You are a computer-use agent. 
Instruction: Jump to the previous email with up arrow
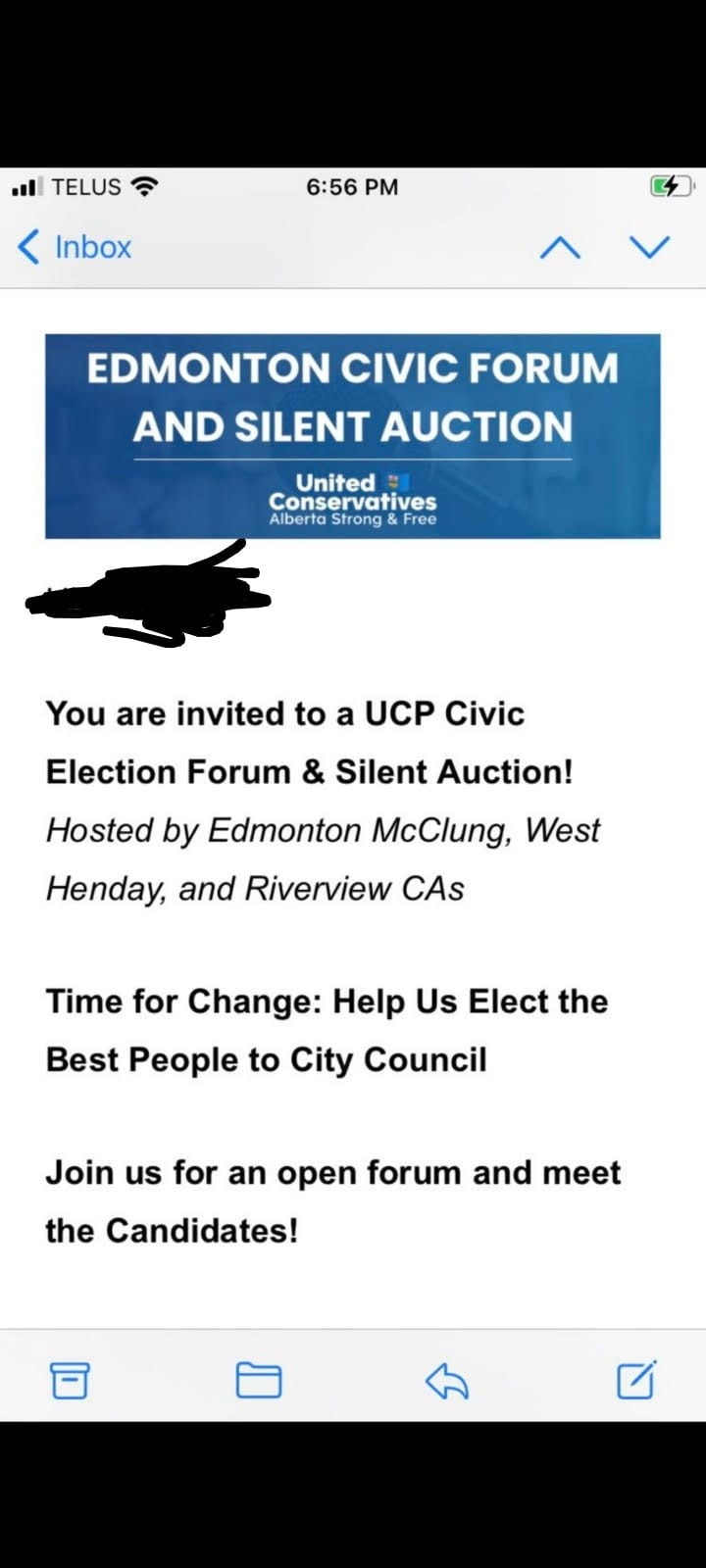560,248
